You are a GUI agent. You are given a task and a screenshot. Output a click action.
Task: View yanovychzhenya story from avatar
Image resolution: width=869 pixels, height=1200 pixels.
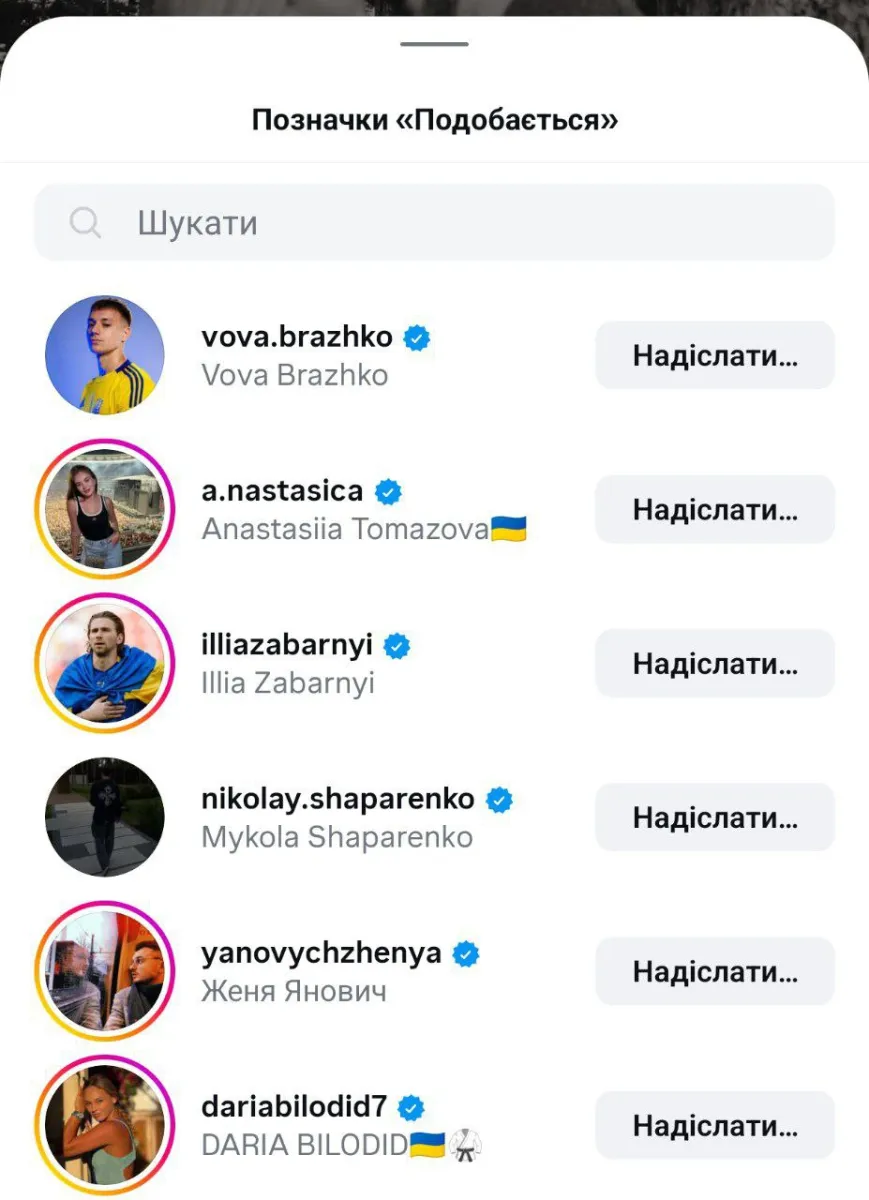pyautogui.click(x=104, y=971)
